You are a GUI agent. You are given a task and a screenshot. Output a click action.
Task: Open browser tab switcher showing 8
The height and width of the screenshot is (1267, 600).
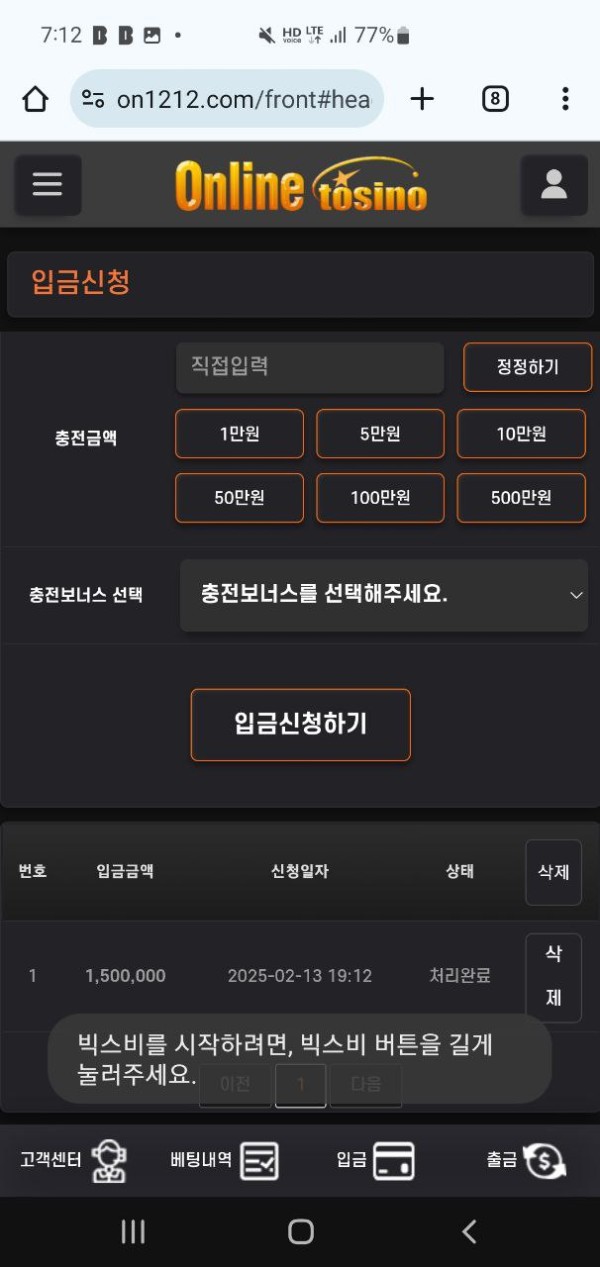click(495, 99)
